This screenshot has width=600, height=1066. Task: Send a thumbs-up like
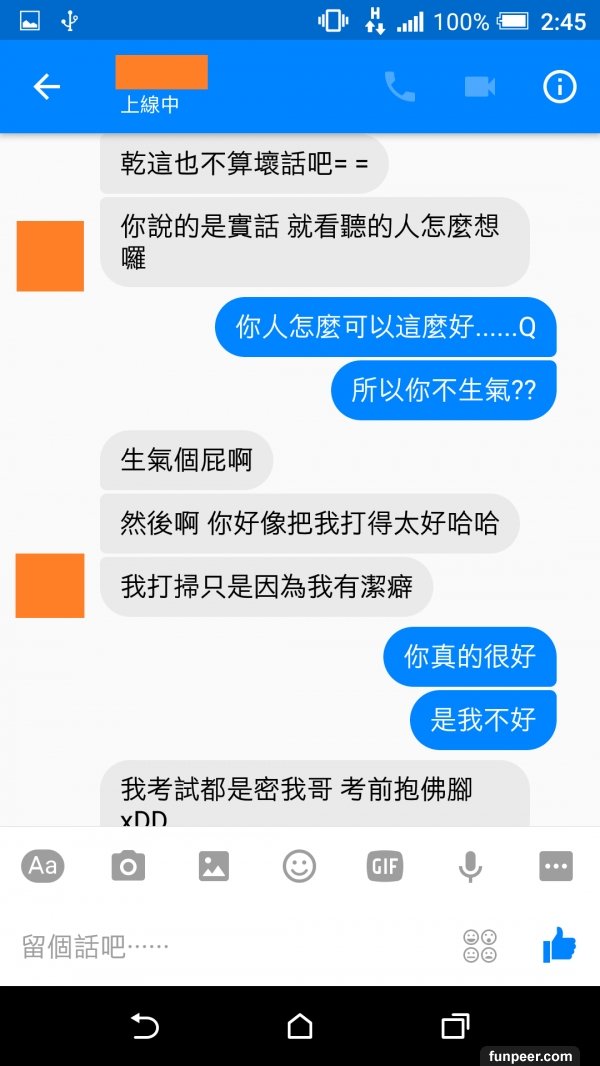(559, 944)
